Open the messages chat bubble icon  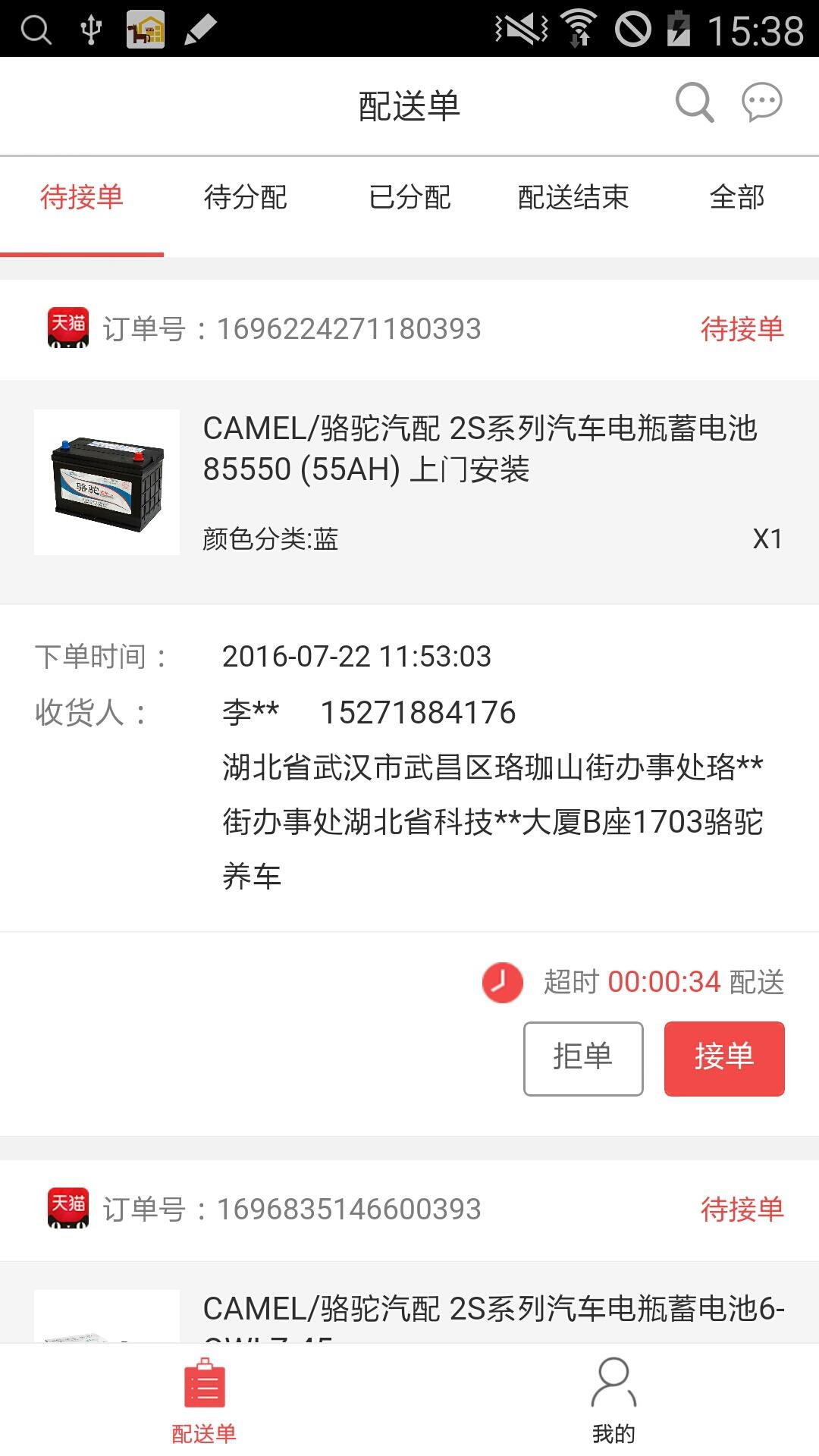coord(761,102)
